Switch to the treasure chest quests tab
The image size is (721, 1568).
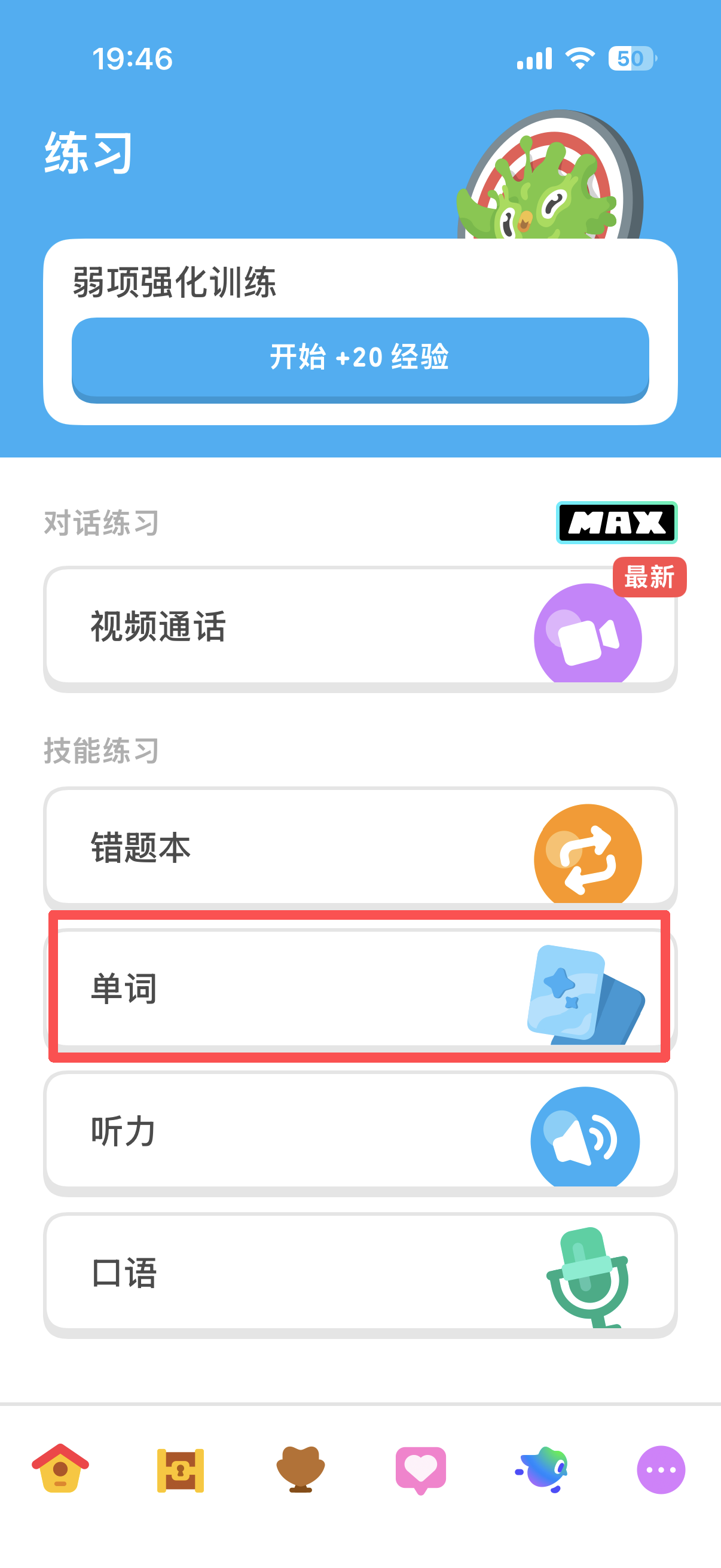[x=180, y=1470]
